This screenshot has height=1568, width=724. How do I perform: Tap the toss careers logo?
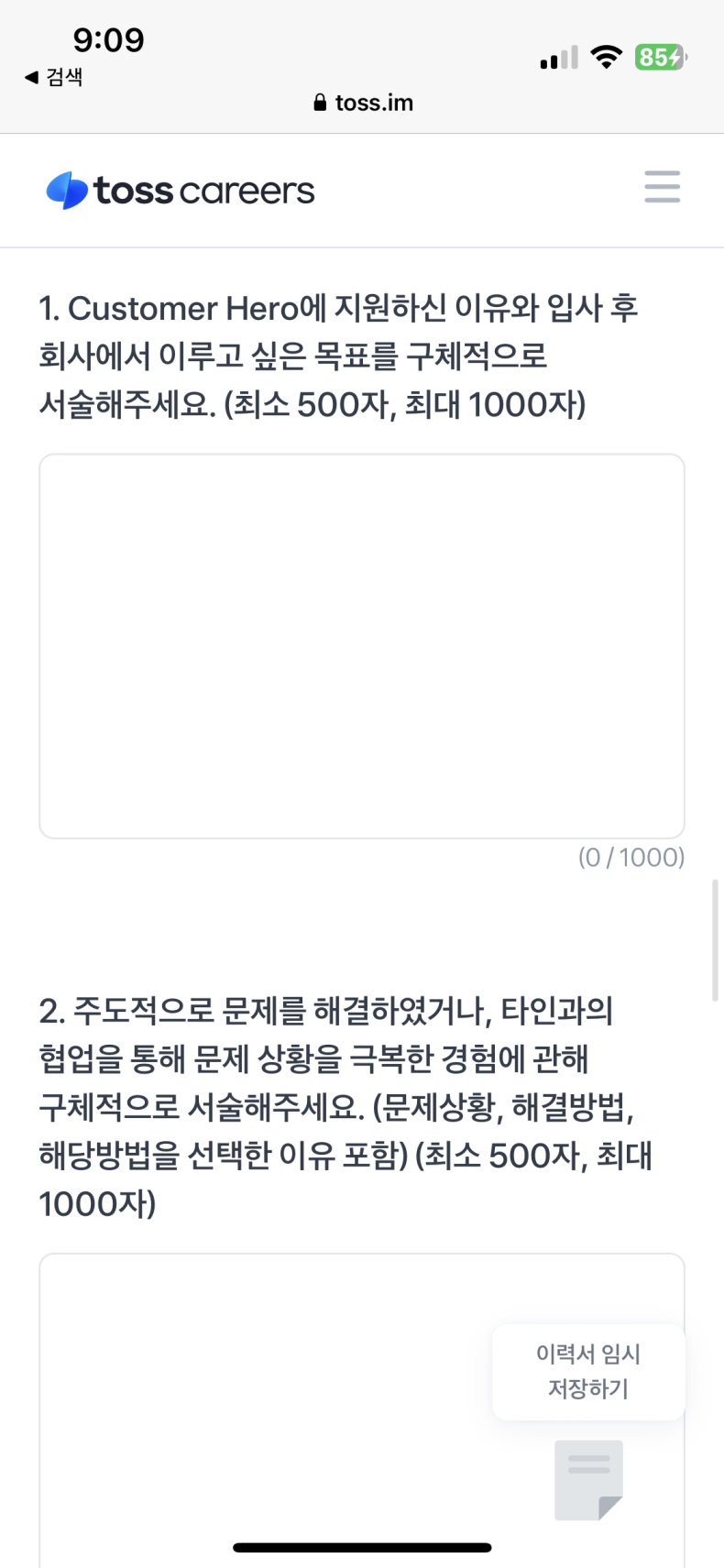click(181, 191)
